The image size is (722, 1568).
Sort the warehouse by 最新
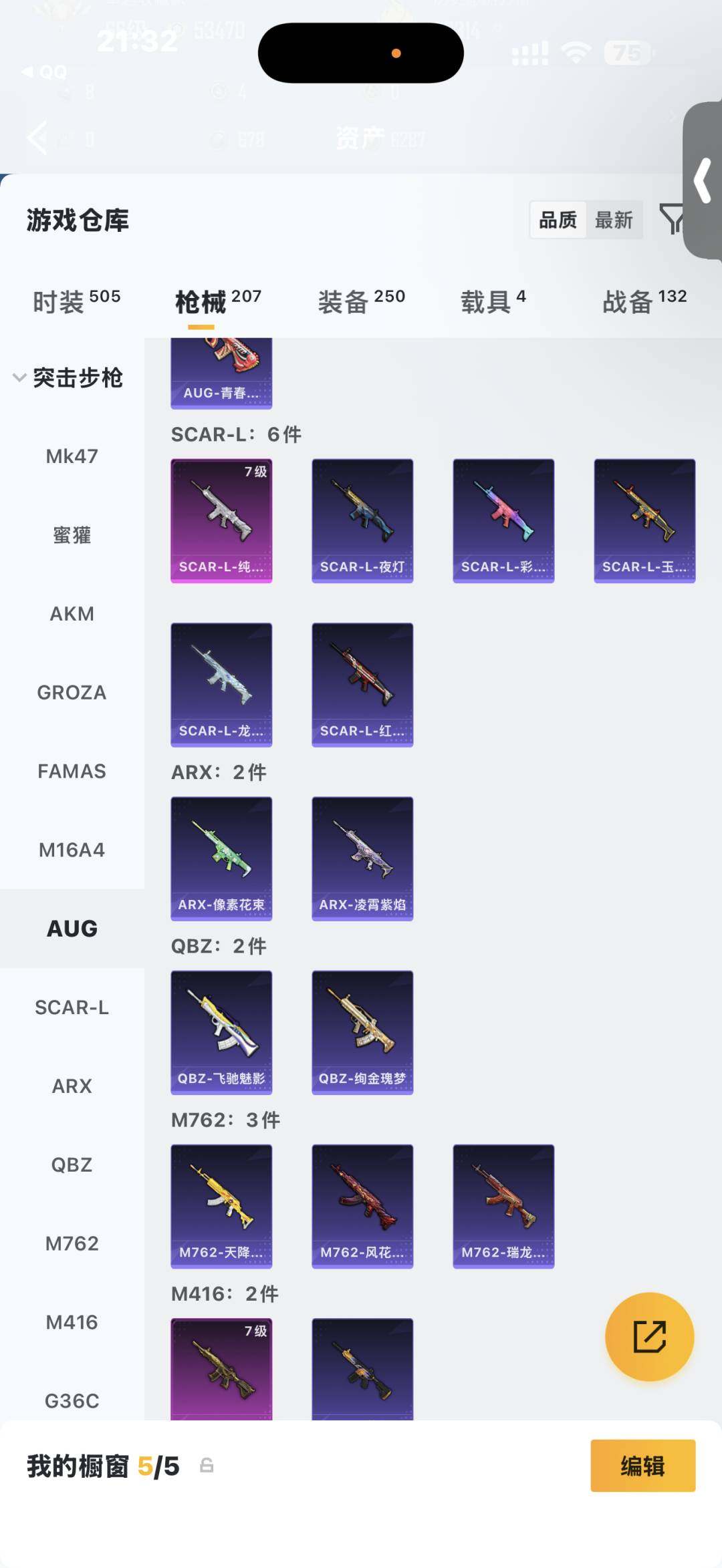614,220
